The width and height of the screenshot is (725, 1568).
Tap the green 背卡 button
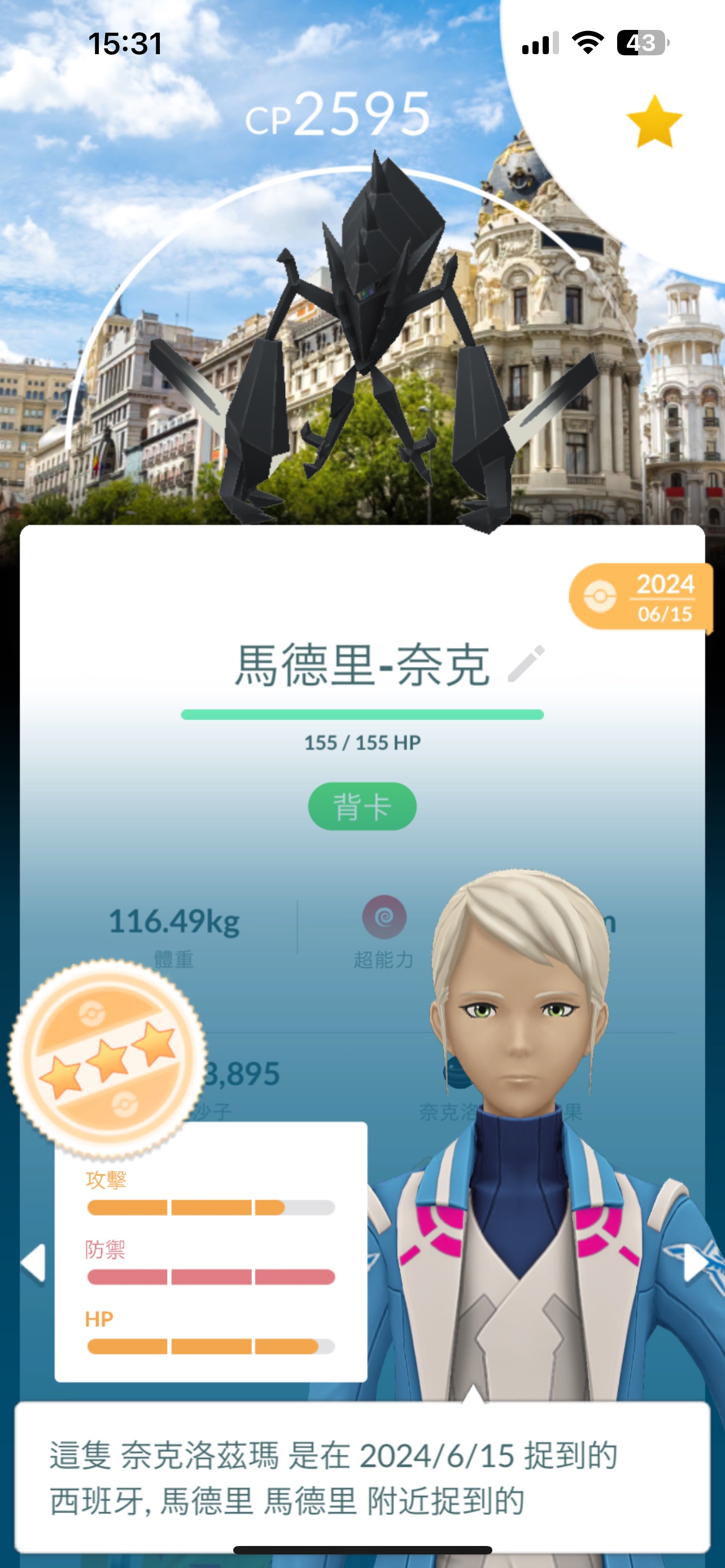pyautogui.click(x=362, y=807)
